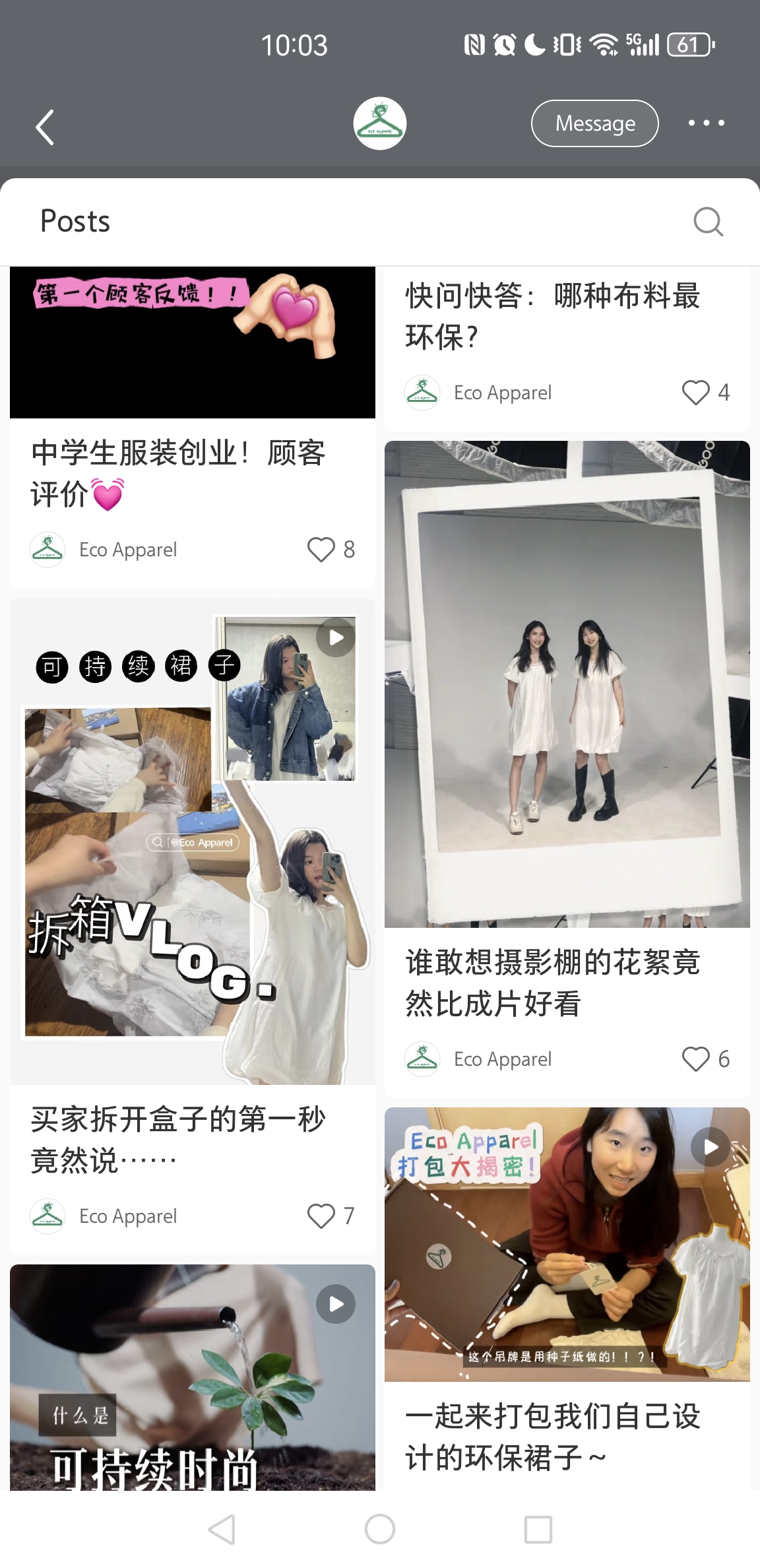
Task: Open the post 快问快答：哪种布料最环保？
Action: coord(553,315)
